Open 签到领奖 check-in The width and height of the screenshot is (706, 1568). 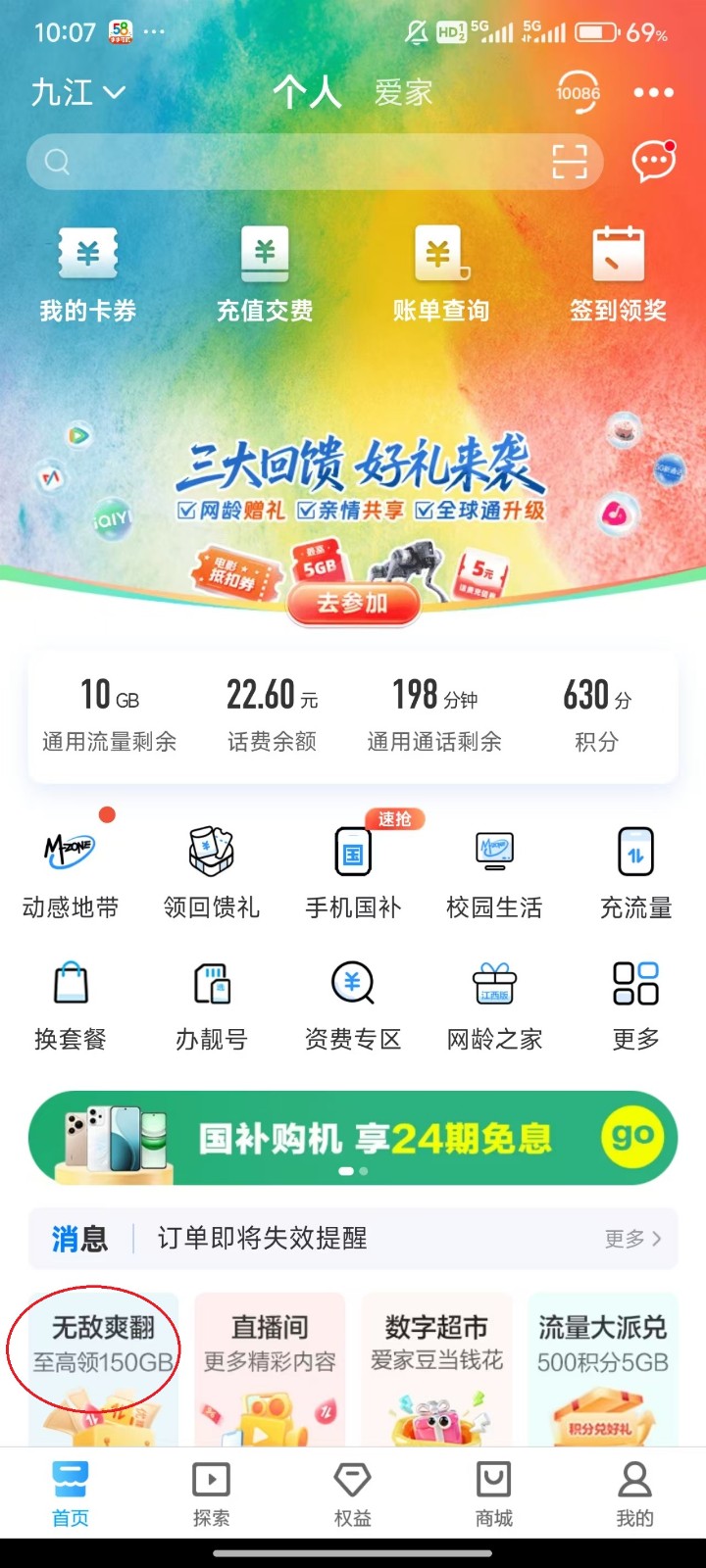pyautogui.click(x=618, y=274)
